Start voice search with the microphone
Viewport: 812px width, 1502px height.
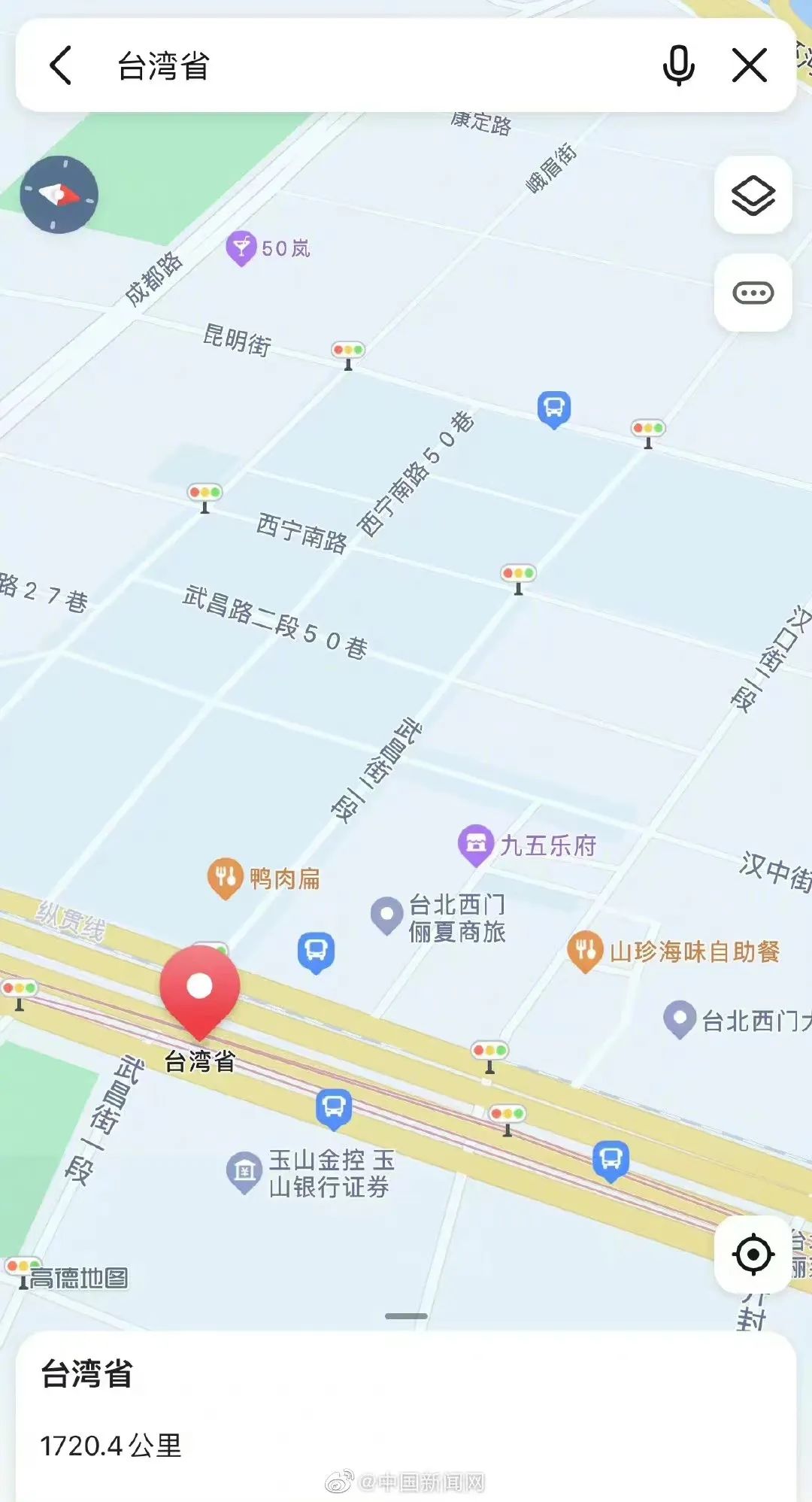pos(678,65)
